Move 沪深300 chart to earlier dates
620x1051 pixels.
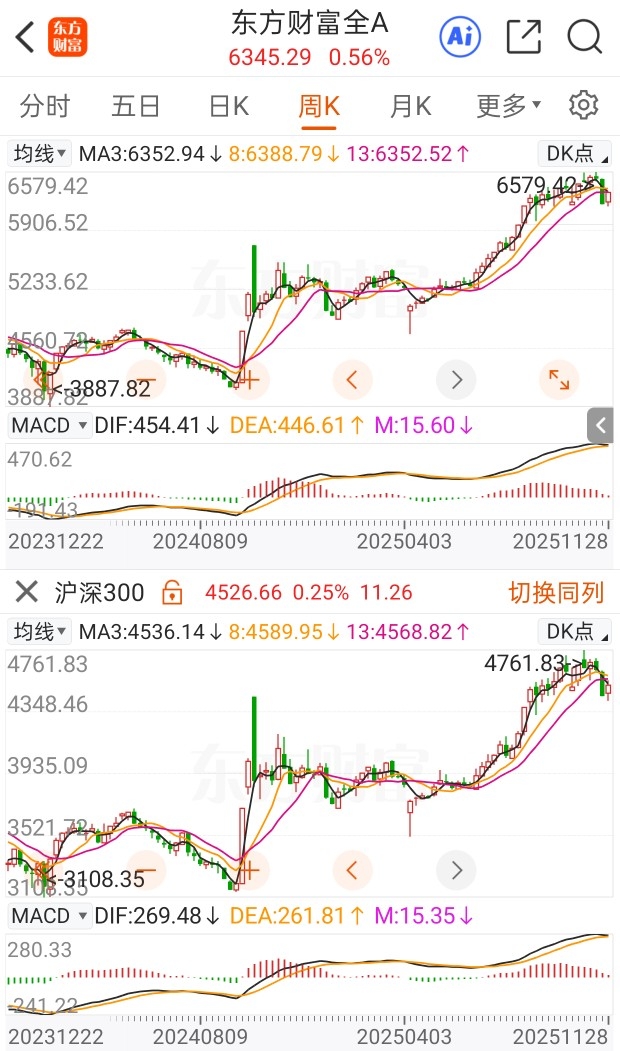click(352, 869)
